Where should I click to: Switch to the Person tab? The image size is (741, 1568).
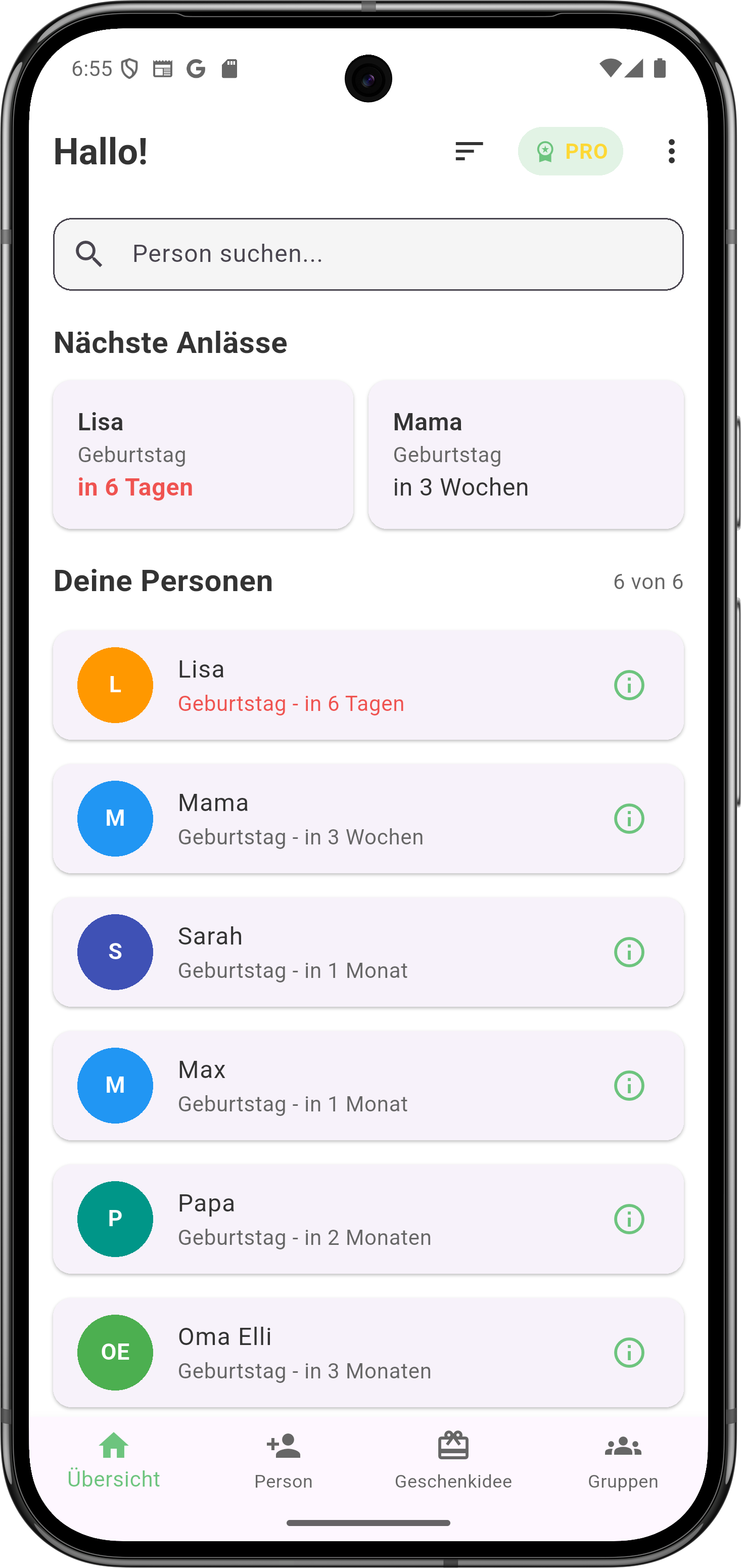point(283,1460)
